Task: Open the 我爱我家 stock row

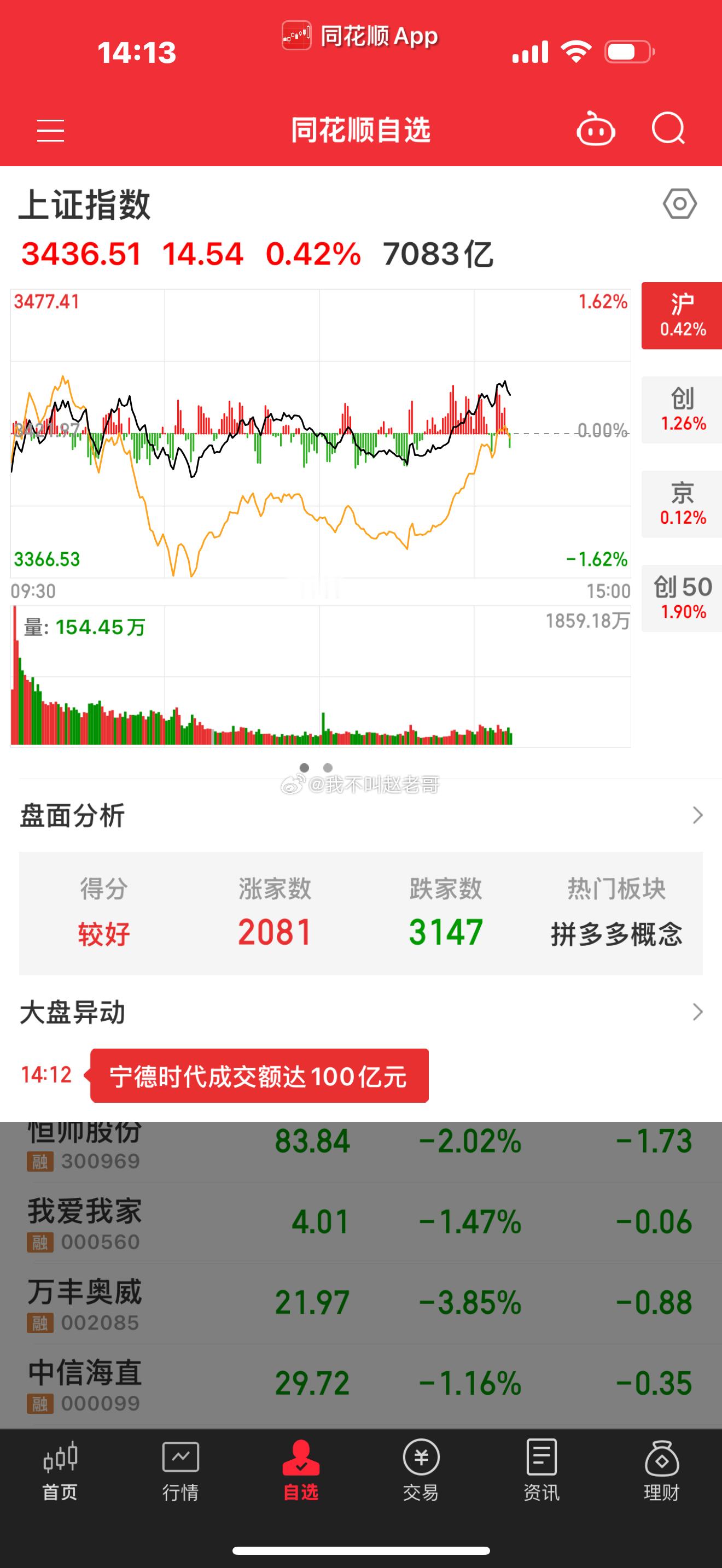Action: click(361, 1224)
